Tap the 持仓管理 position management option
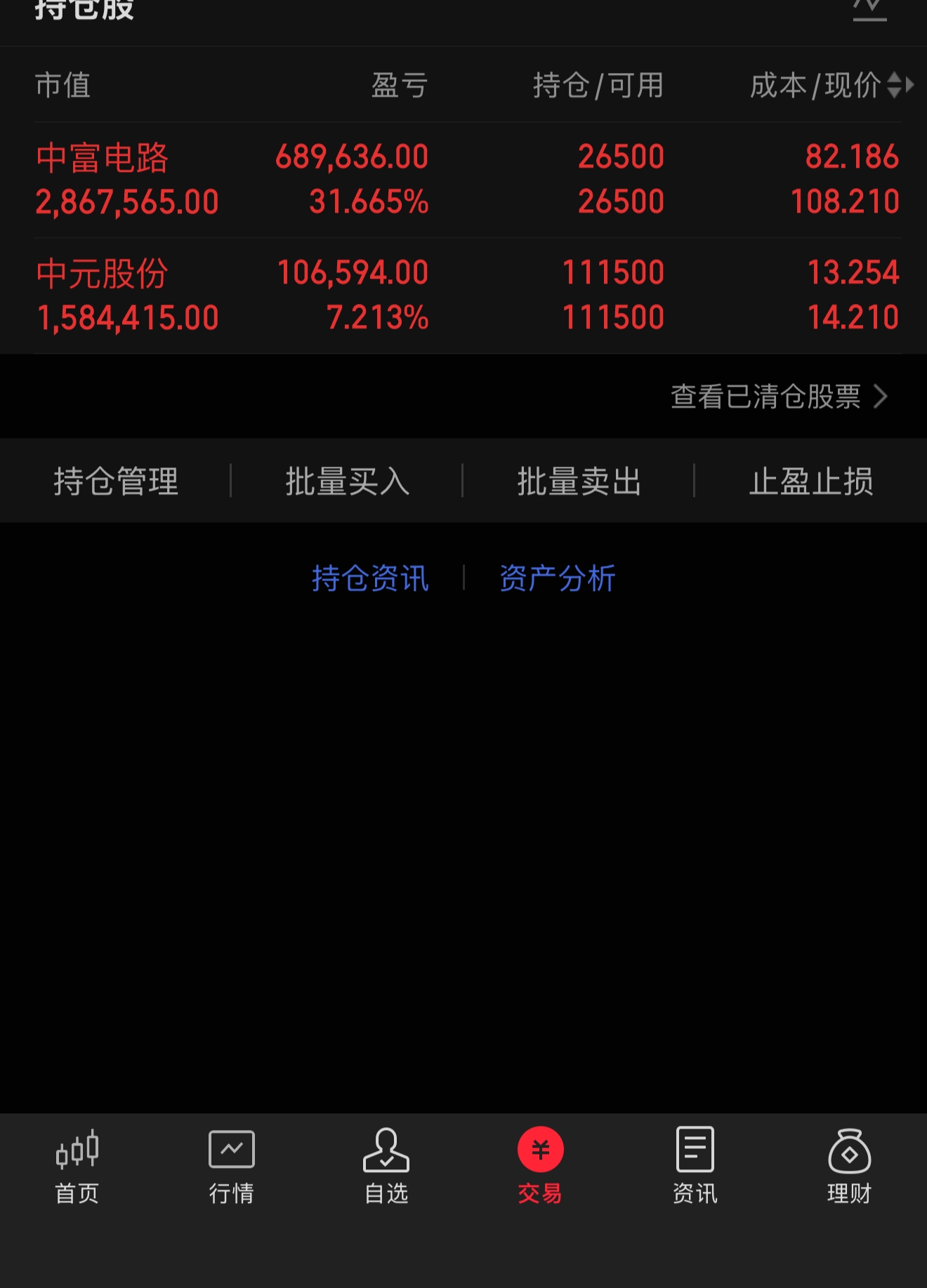 [117, 481]
